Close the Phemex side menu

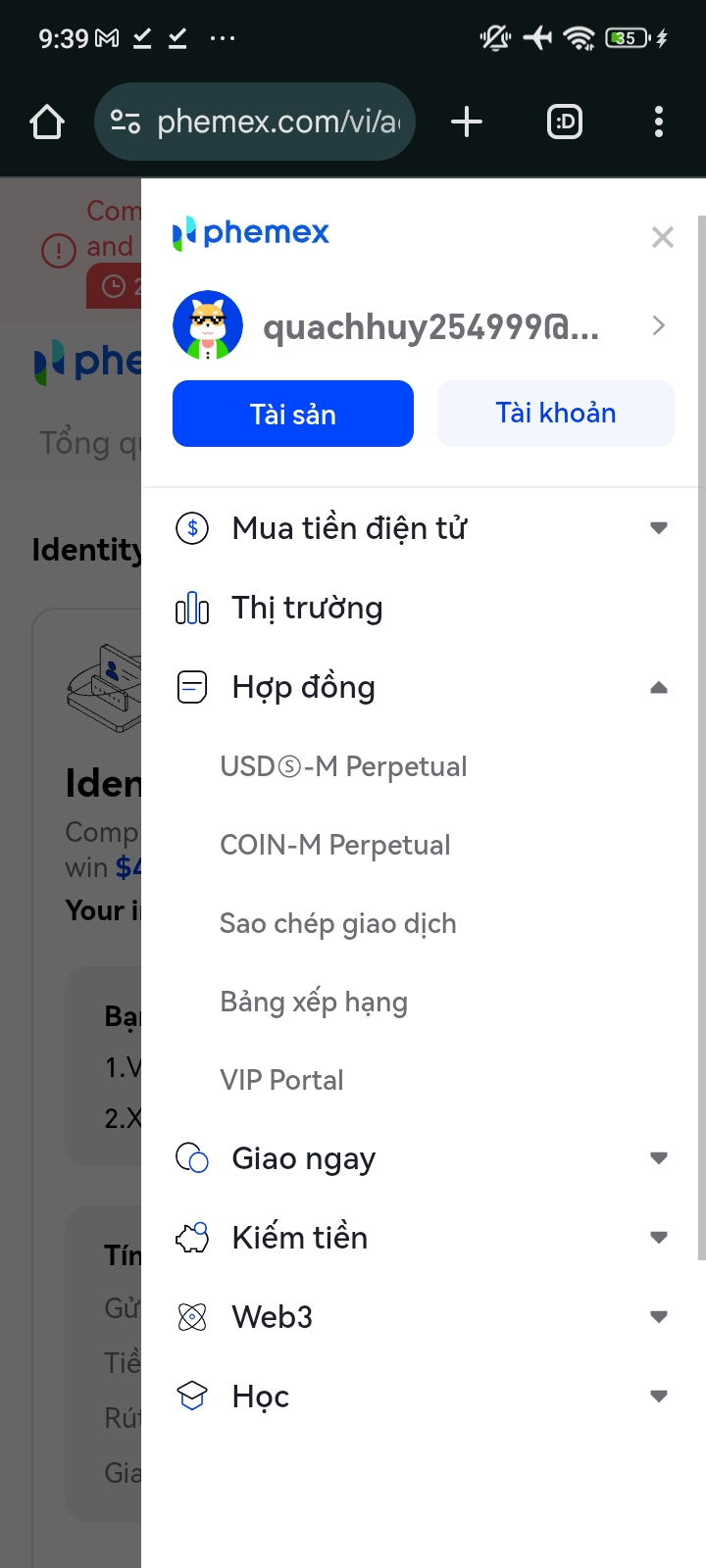point(663,237)
